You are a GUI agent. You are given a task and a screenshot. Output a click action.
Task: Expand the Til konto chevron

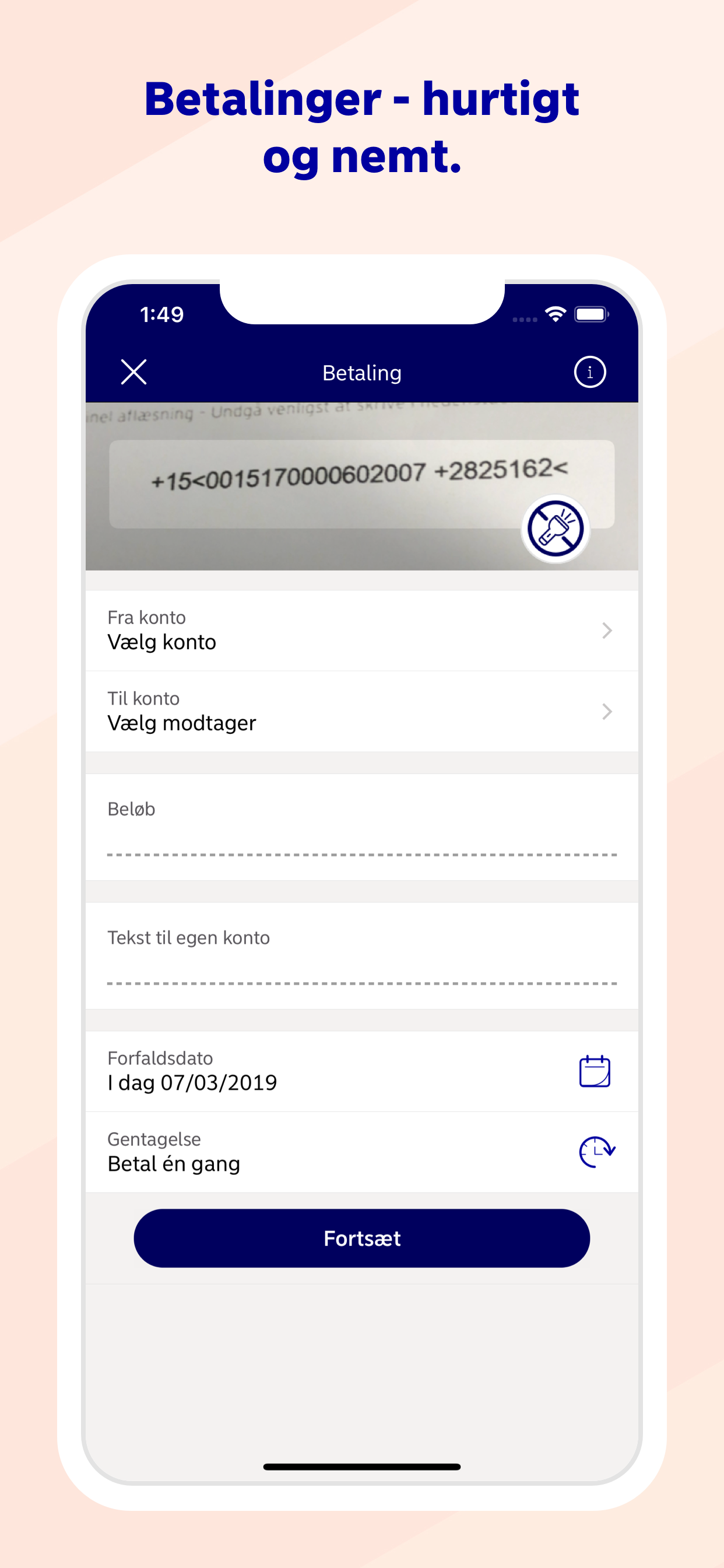pos(607,711)
